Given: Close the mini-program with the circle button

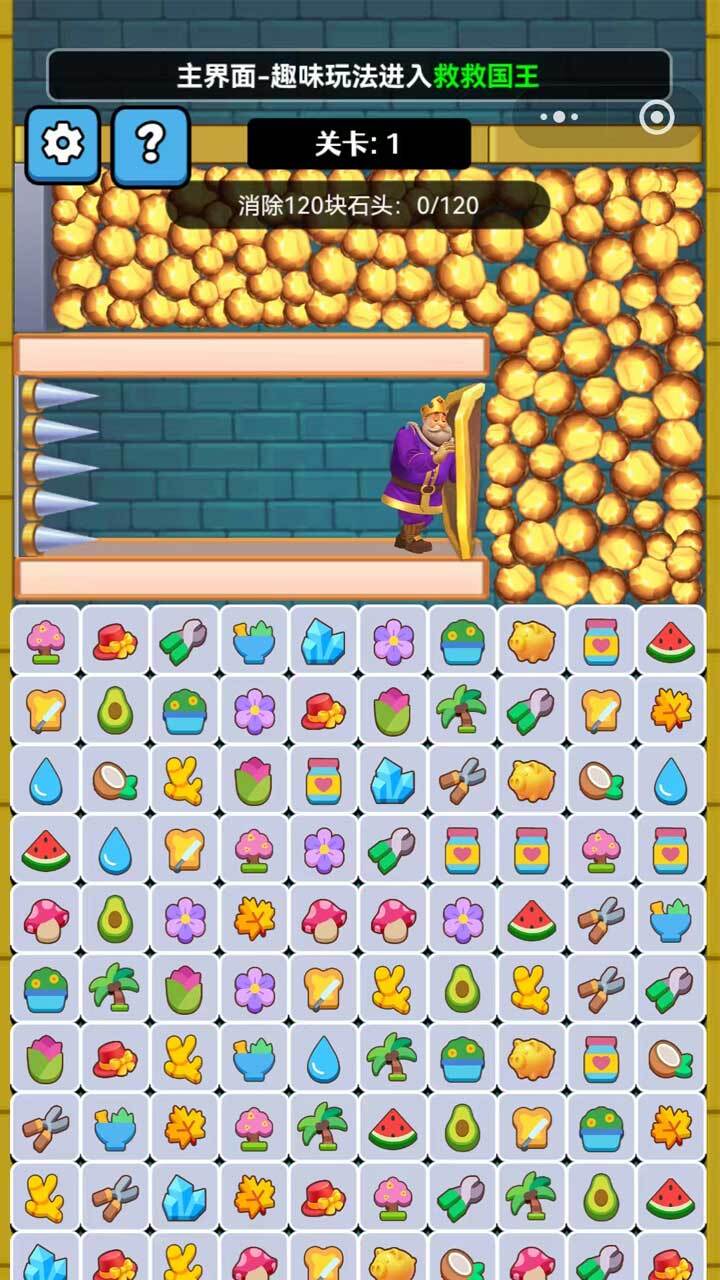Looking at the screenshot, I should pyautogui.click(x=656, y=118).
